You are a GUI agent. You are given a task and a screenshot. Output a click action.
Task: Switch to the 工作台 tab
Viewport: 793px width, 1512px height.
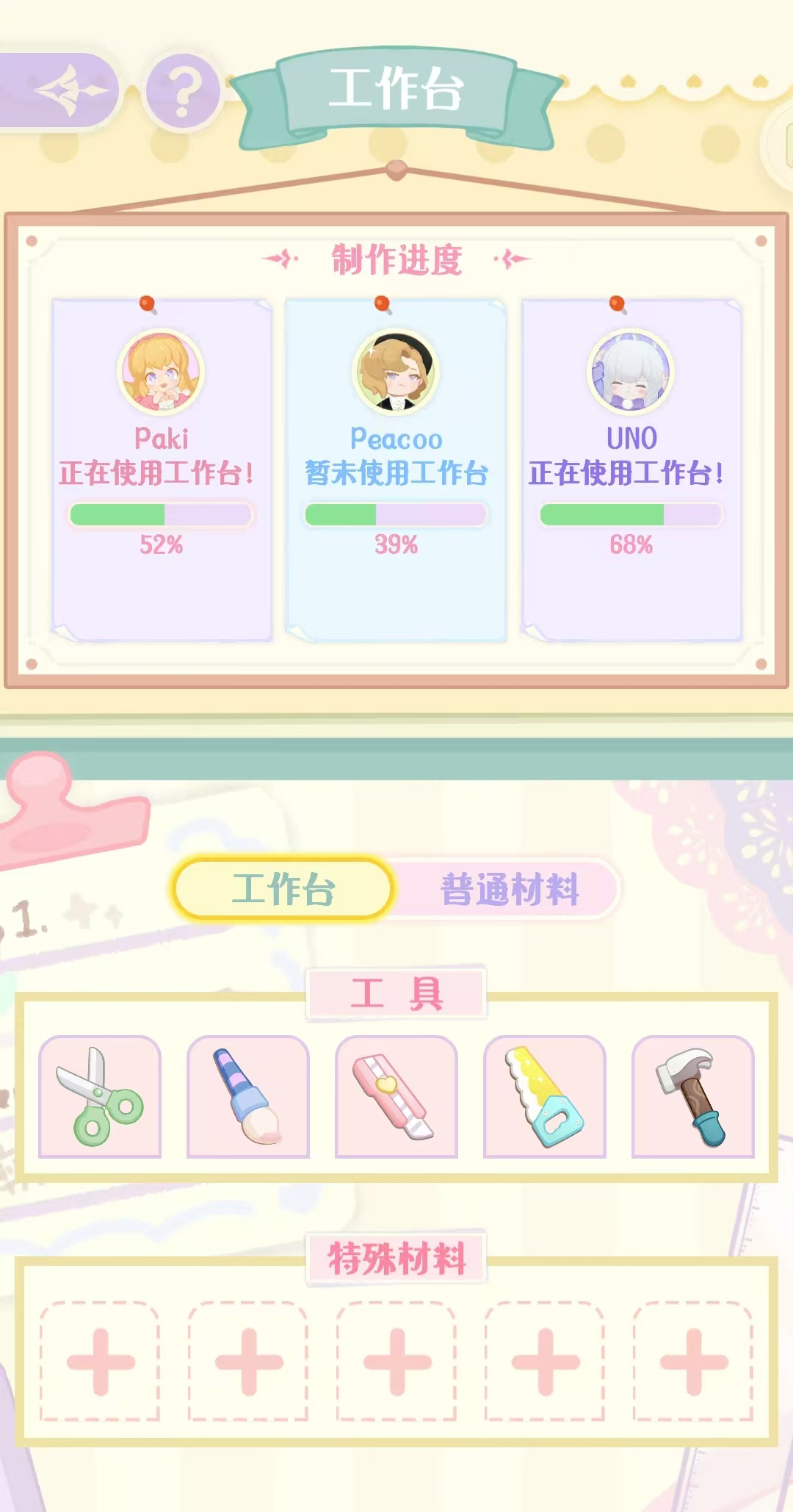click(x=283, y=889)
